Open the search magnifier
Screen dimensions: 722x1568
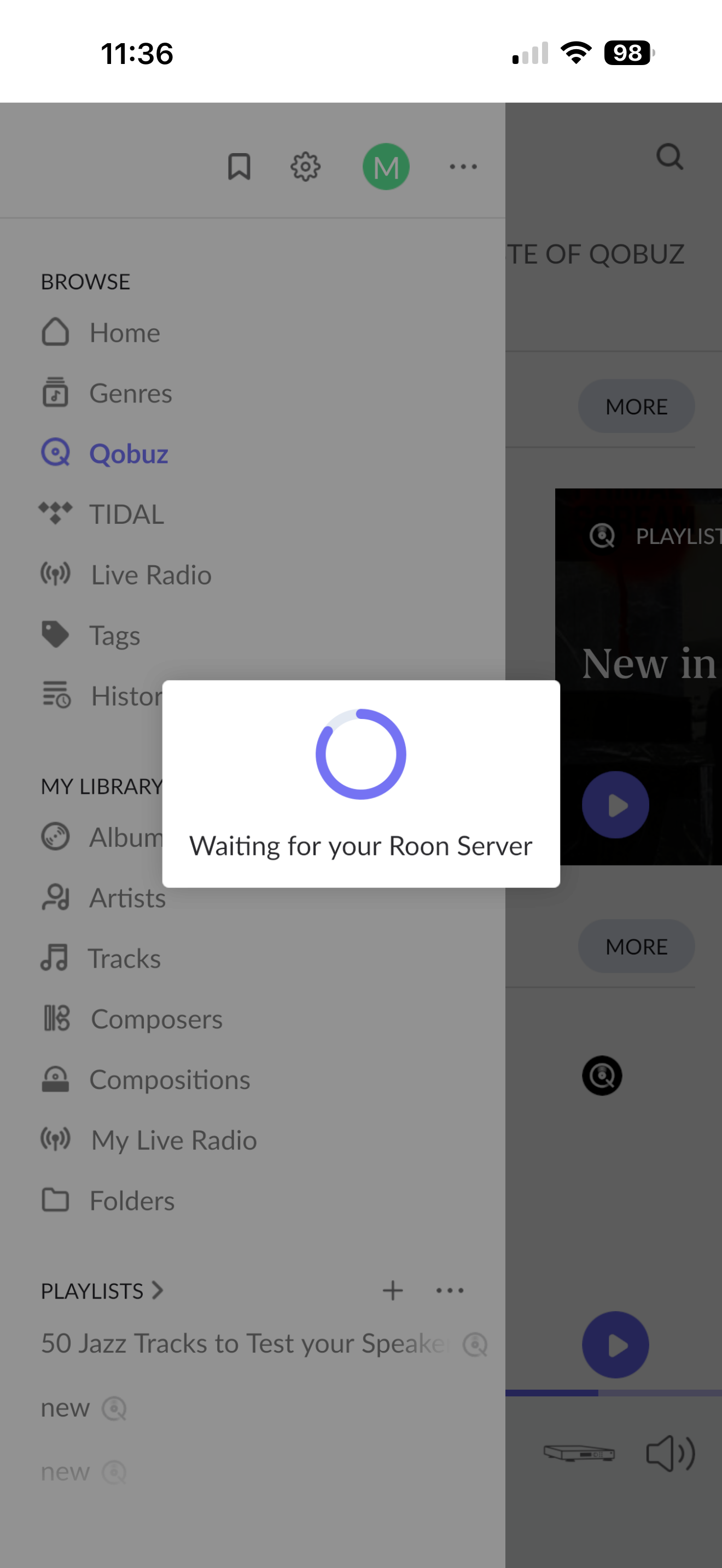pyautogui.click(x=669, y=157)
